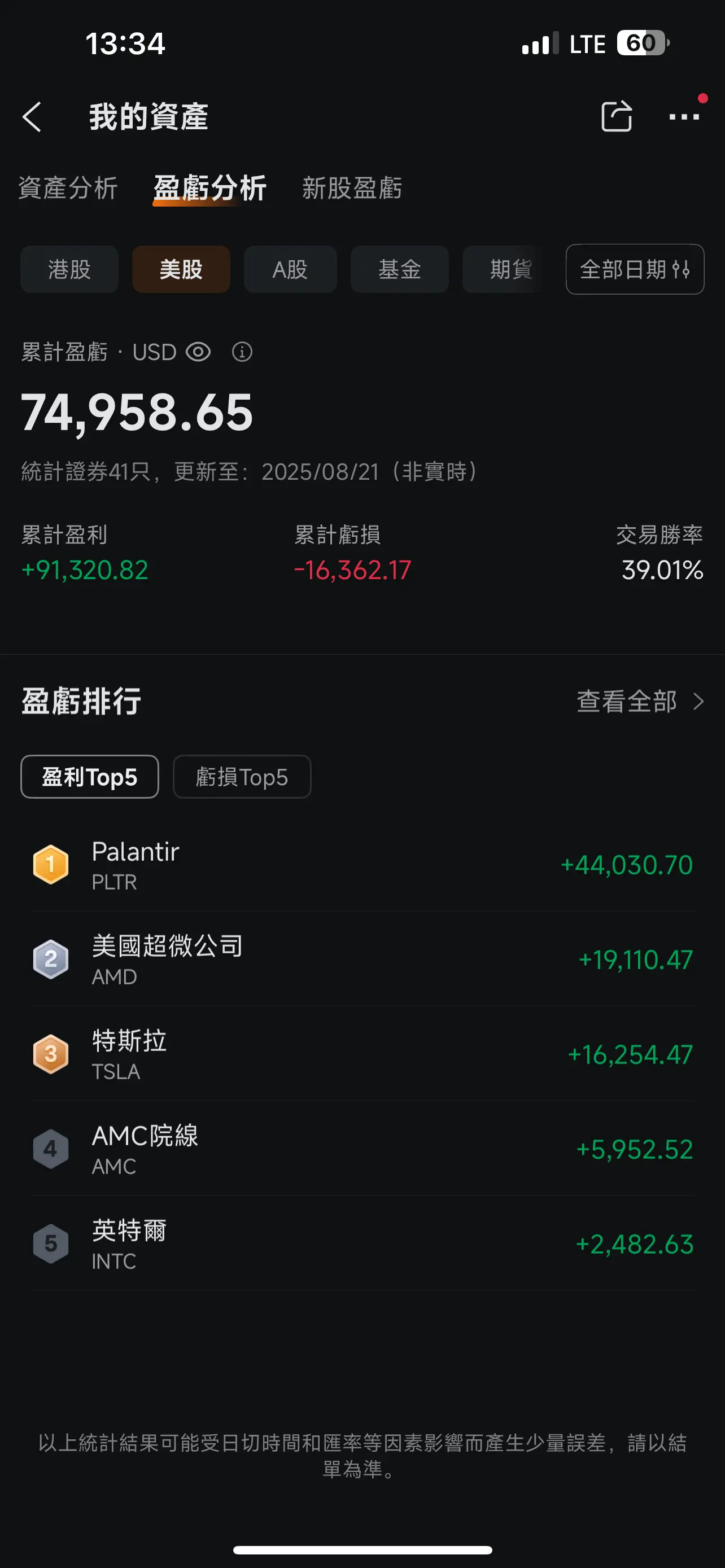Hide the 累計盈虧 amount with eye icon
This screenshot has width=725, height=1568.
(198, 352)
